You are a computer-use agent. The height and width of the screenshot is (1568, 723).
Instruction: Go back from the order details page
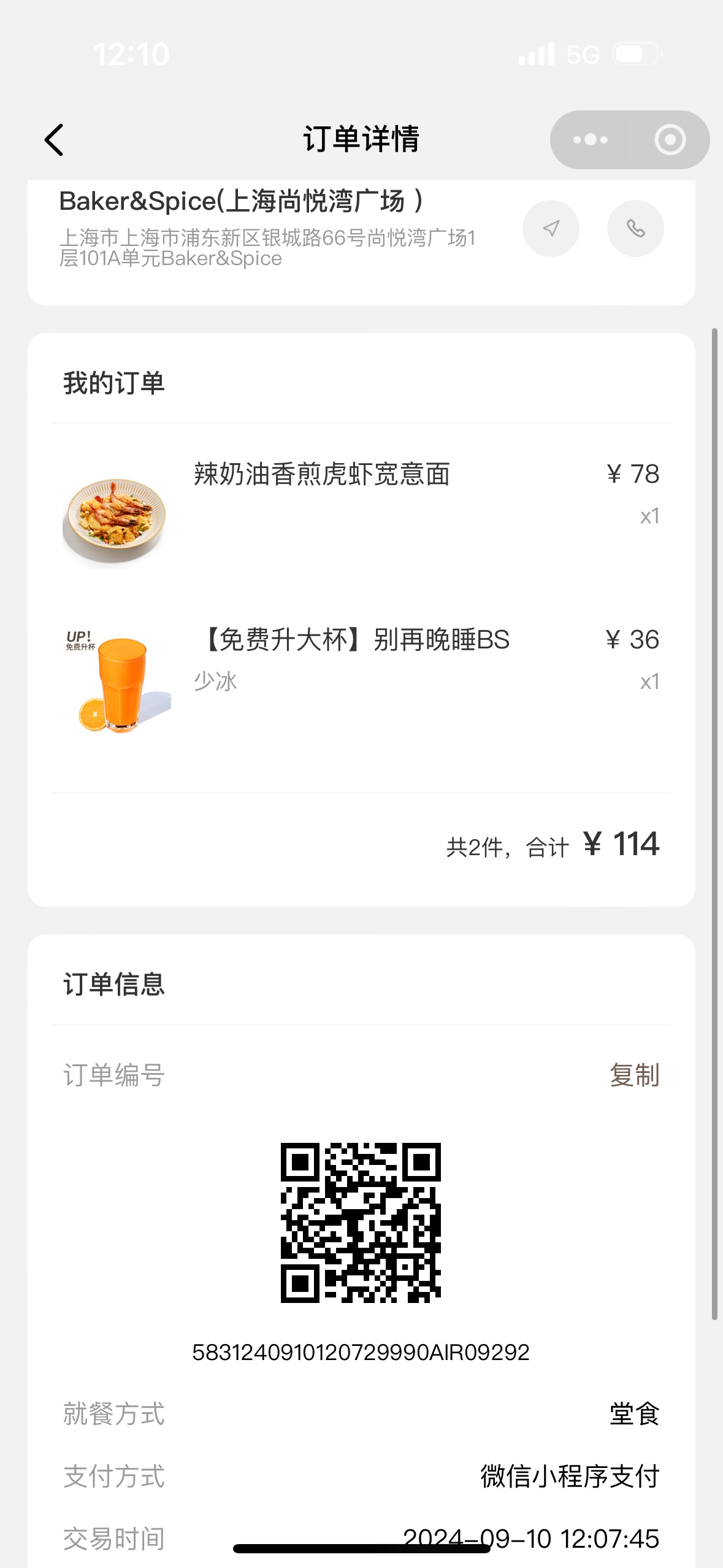pyautogui.click(x=54, y=140)
